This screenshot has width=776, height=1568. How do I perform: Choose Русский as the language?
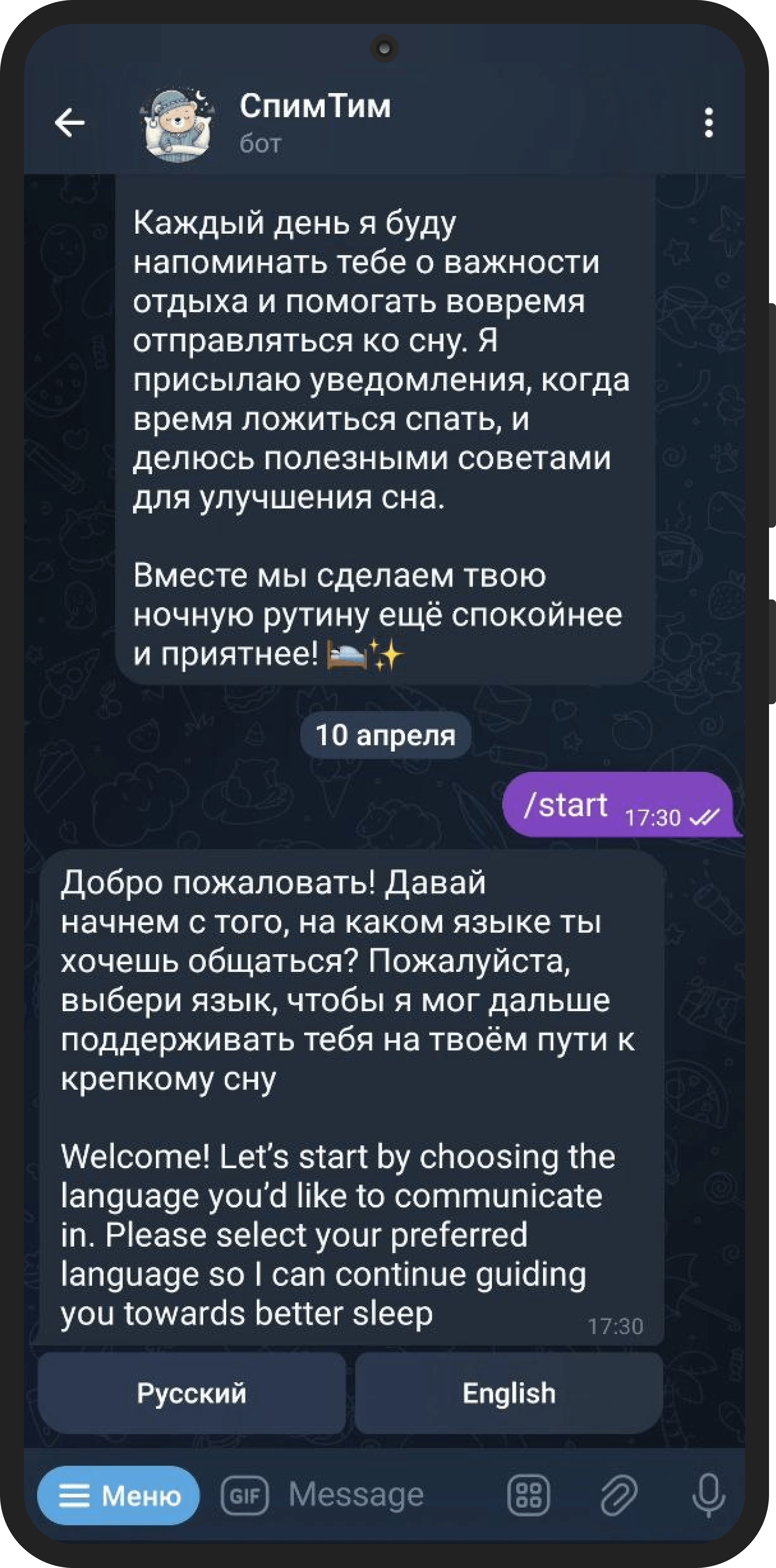[192, 1393]
